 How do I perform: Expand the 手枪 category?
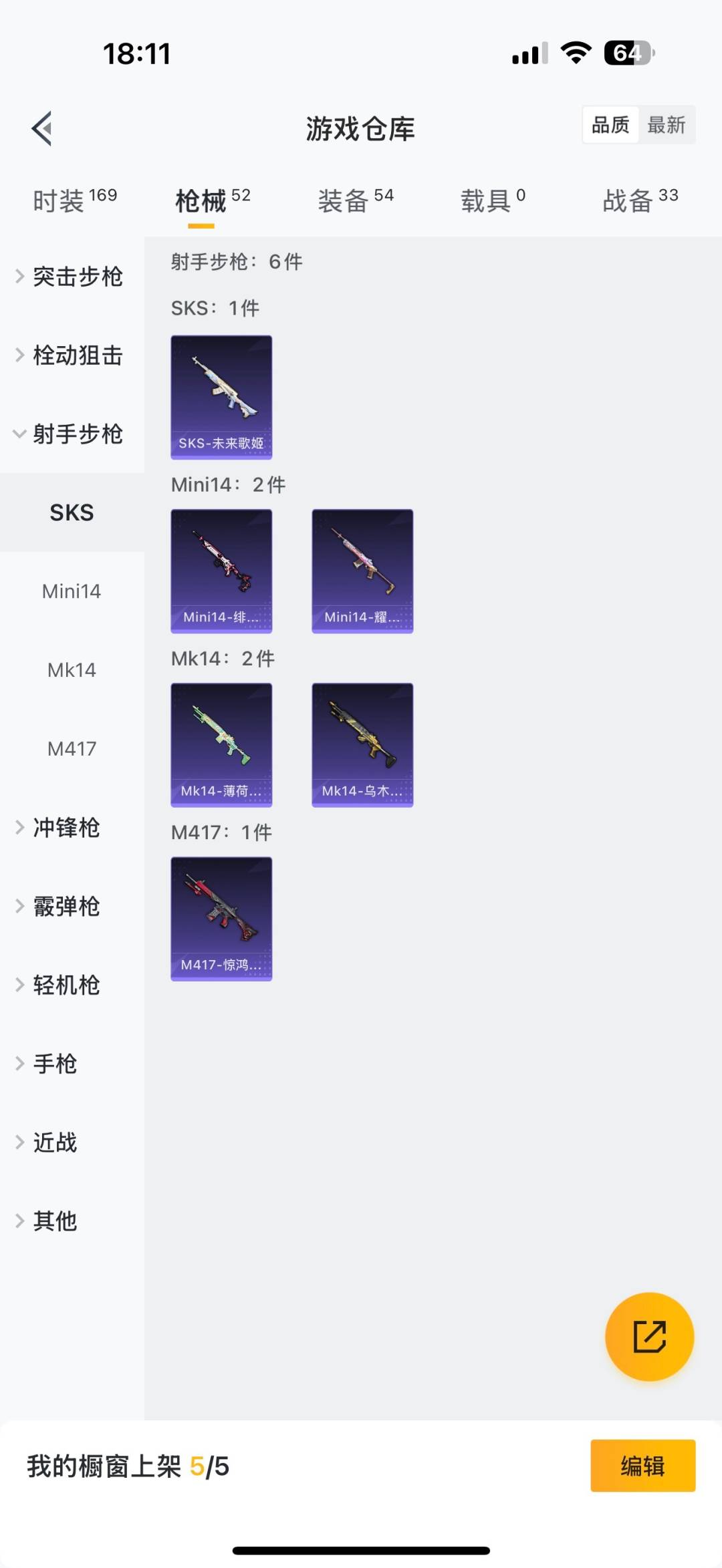(x=55, y=1064)
